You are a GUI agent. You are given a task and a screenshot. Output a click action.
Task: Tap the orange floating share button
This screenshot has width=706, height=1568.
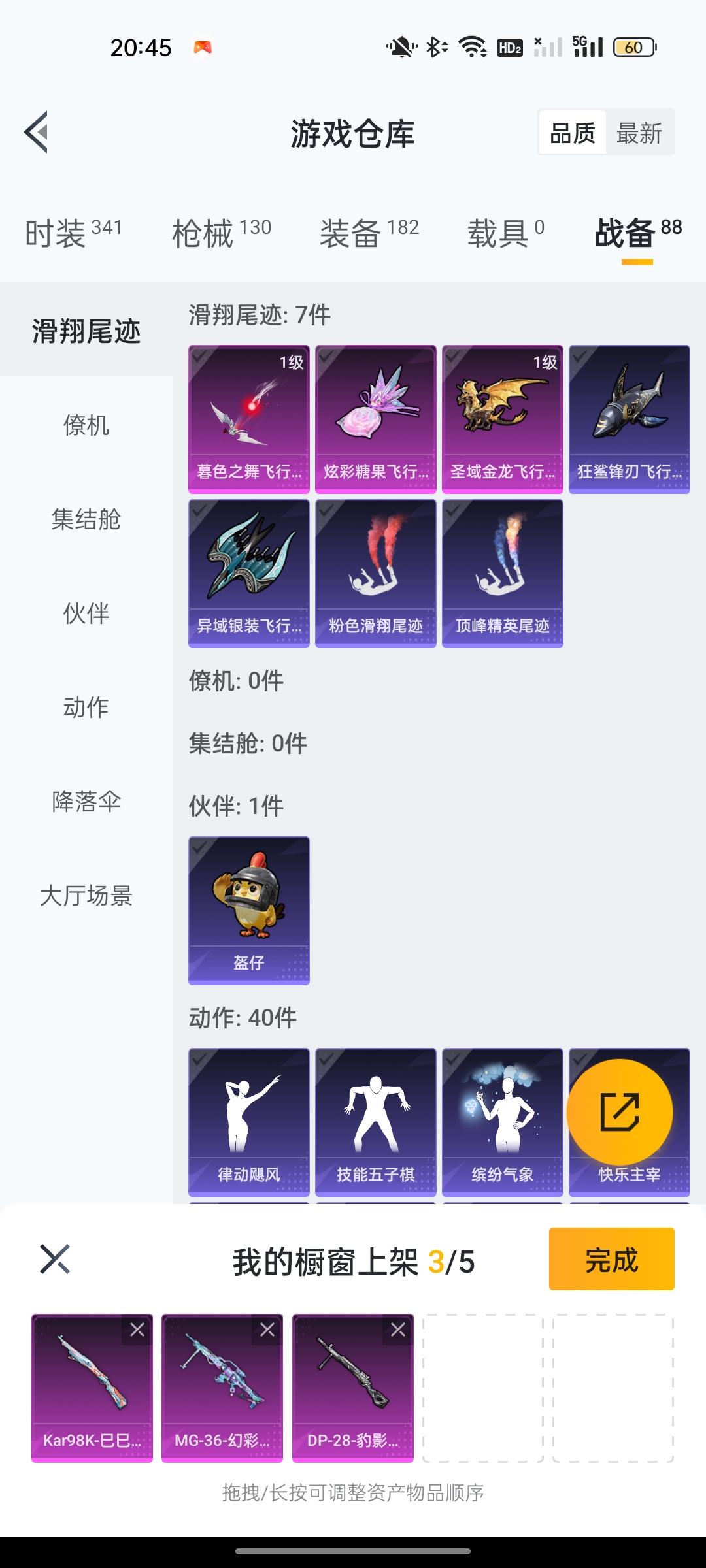619,1112
